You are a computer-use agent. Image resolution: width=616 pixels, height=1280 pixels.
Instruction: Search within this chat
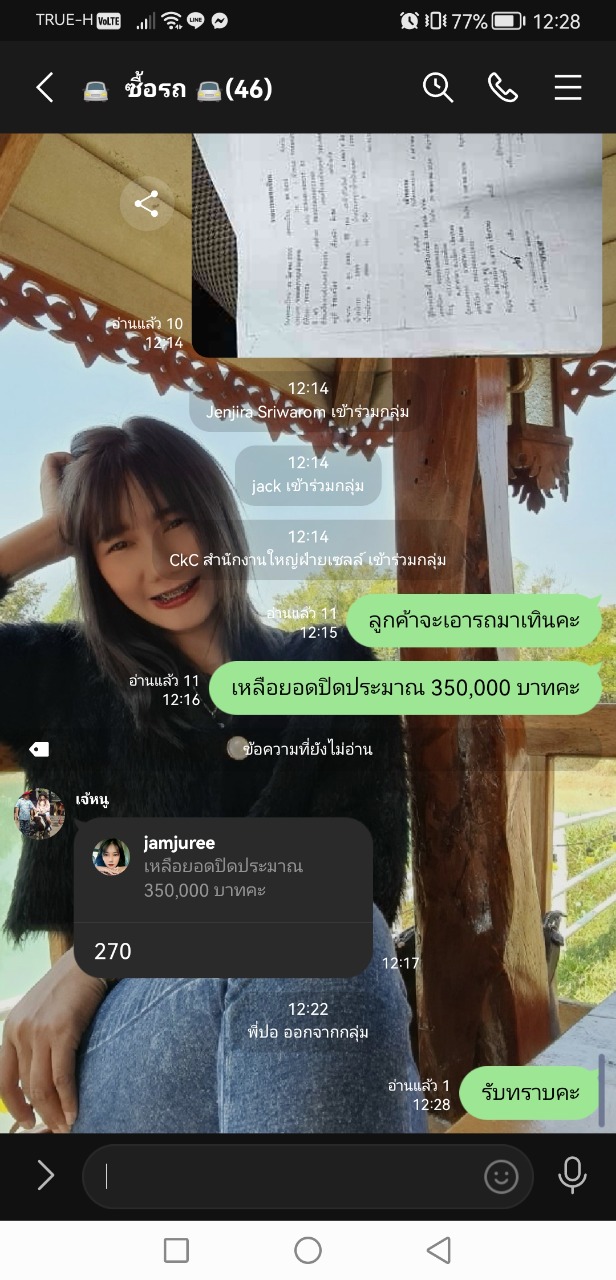(x=438, y=88)
